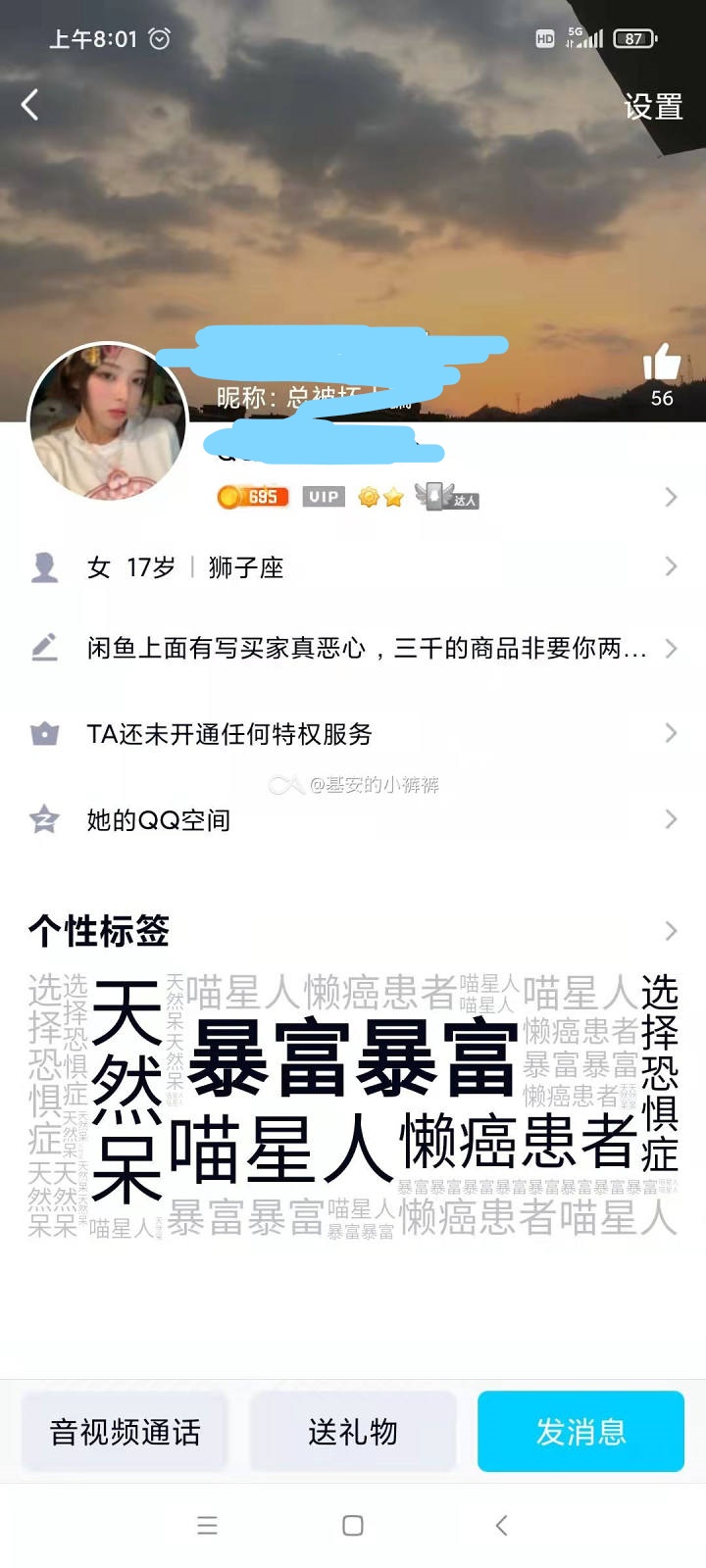The height and width of the screenshot is (1568, 706).
Task: Tap the system home button
Action: pyautogui.click(x=353, y=1526)
